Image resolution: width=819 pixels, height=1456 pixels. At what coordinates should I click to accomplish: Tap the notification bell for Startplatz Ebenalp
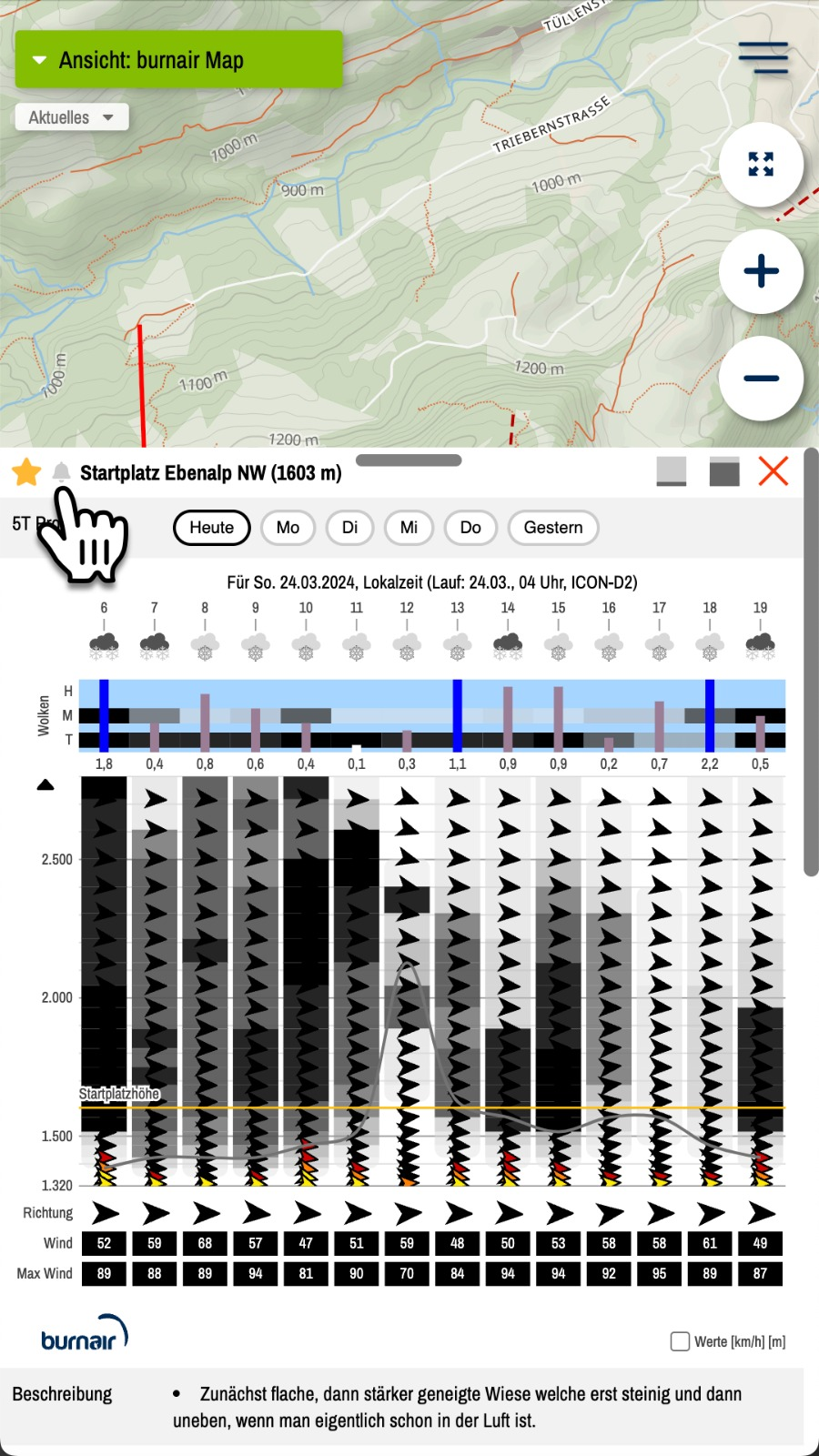61,471
